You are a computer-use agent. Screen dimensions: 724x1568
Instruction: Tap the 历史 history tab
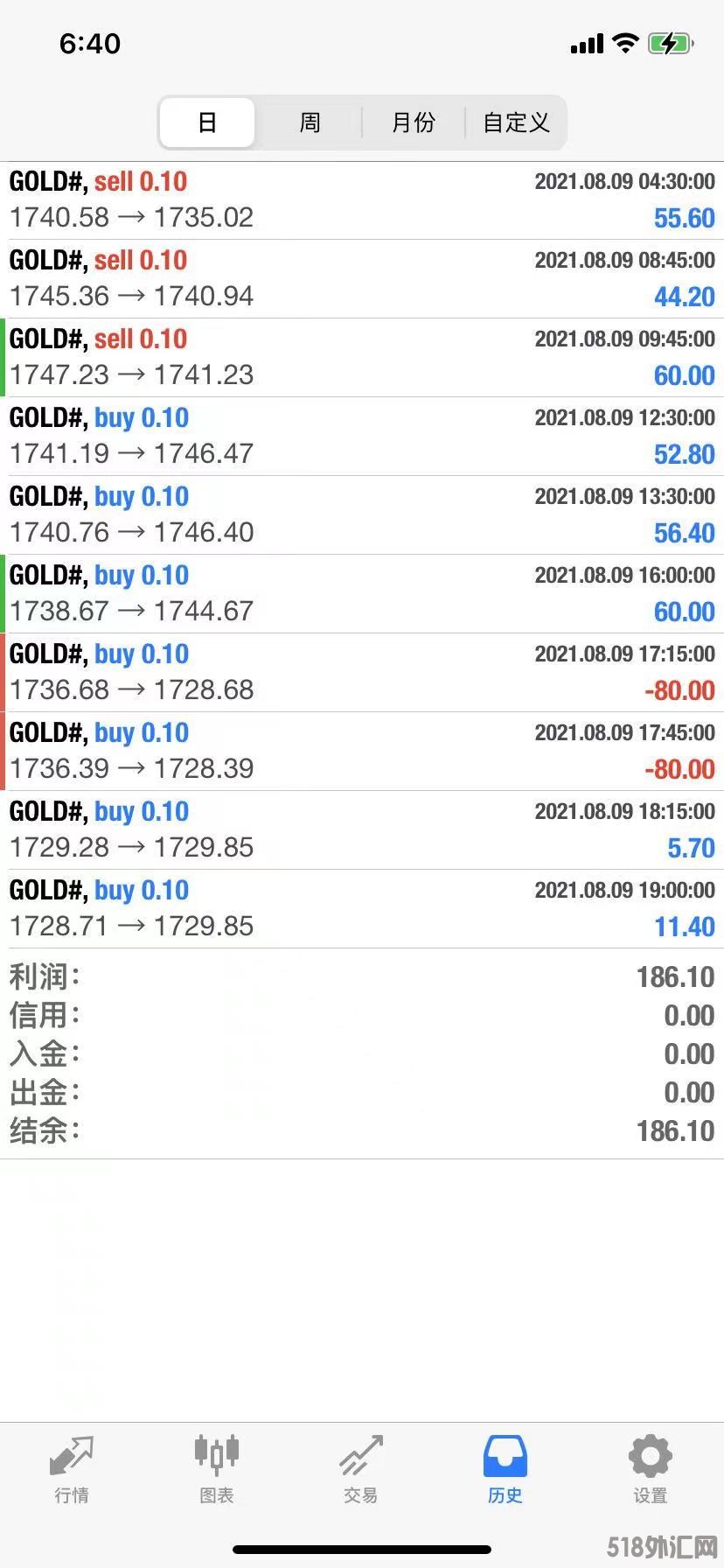505,1470
